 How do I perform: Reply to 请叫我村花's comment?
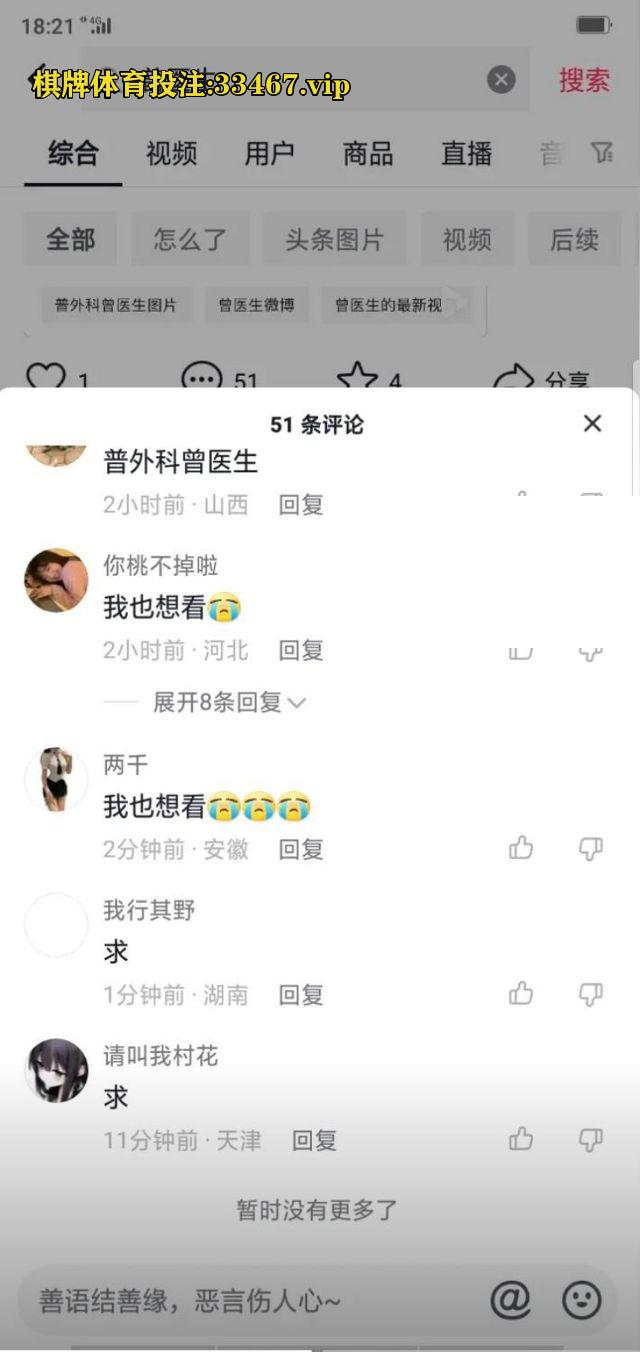[x=314, y=1140]
